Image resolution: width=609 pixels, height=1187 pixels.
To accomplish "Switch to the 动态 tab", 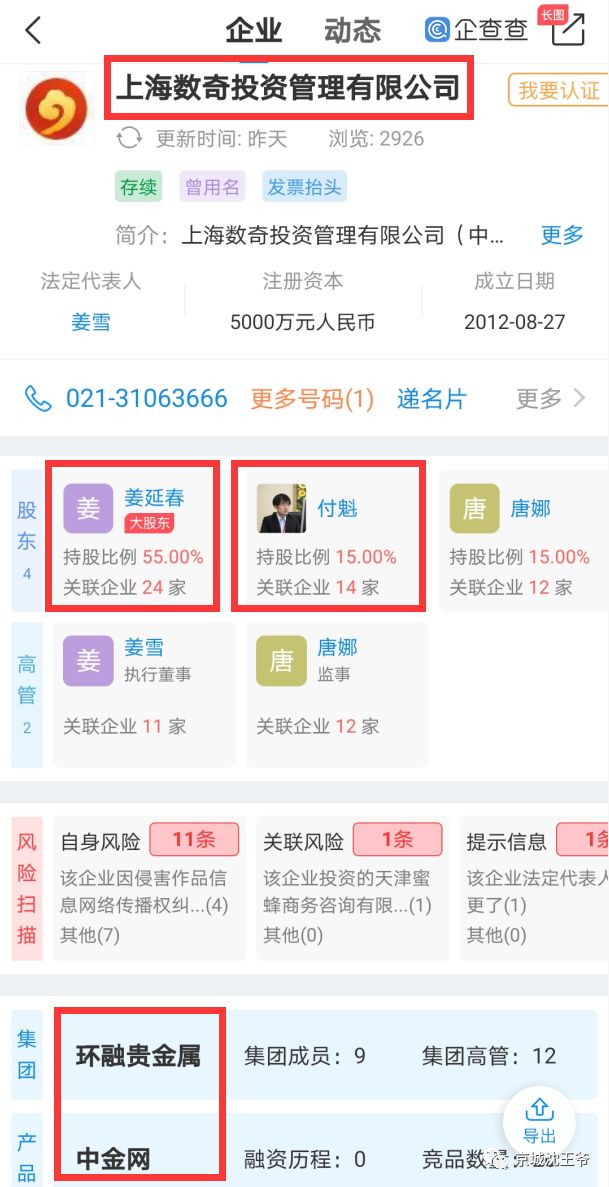I will (353, 30).
